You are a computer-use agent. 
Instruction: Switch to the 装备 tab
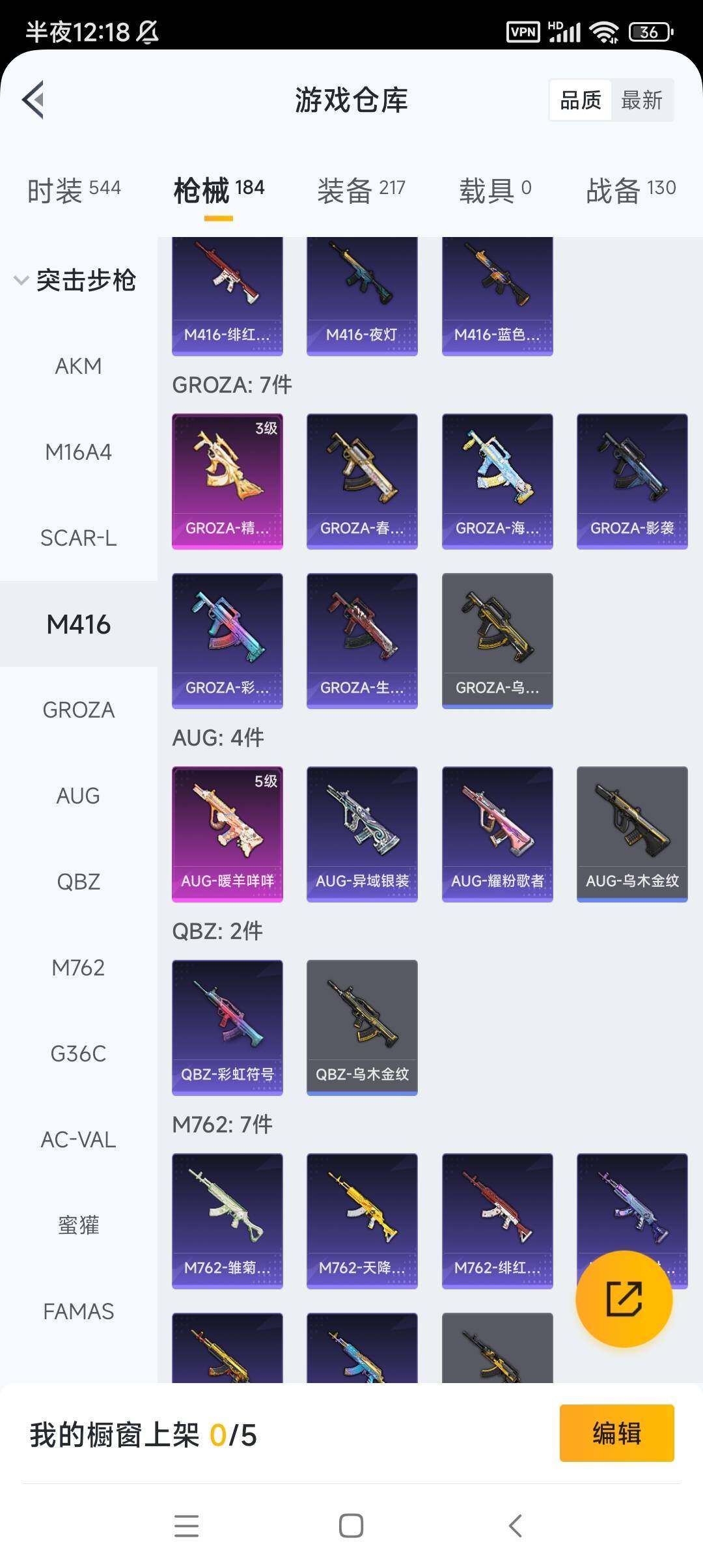(x=361, y=190)
